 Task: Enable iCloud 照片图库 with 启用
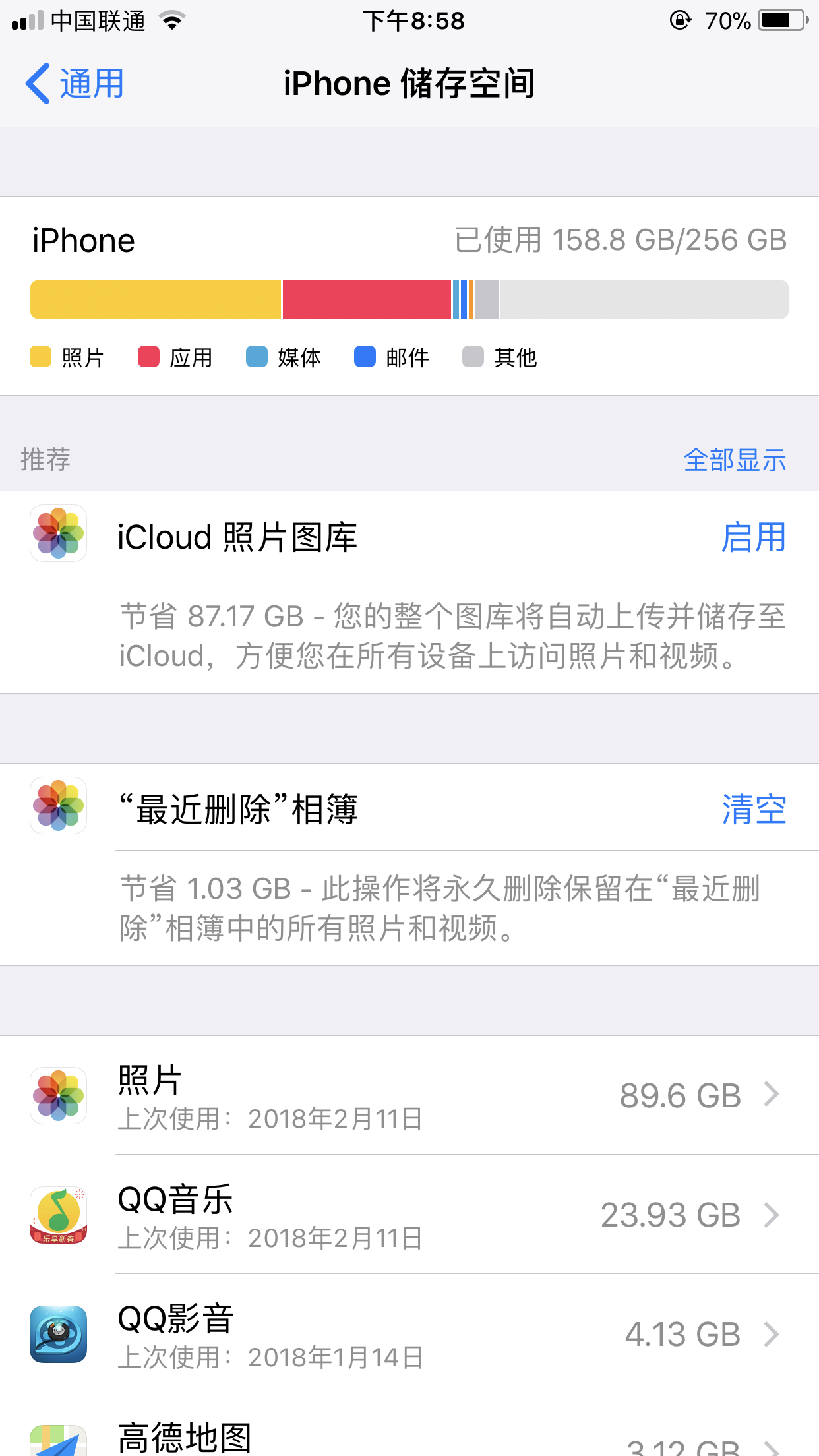[x=754, y=537]
